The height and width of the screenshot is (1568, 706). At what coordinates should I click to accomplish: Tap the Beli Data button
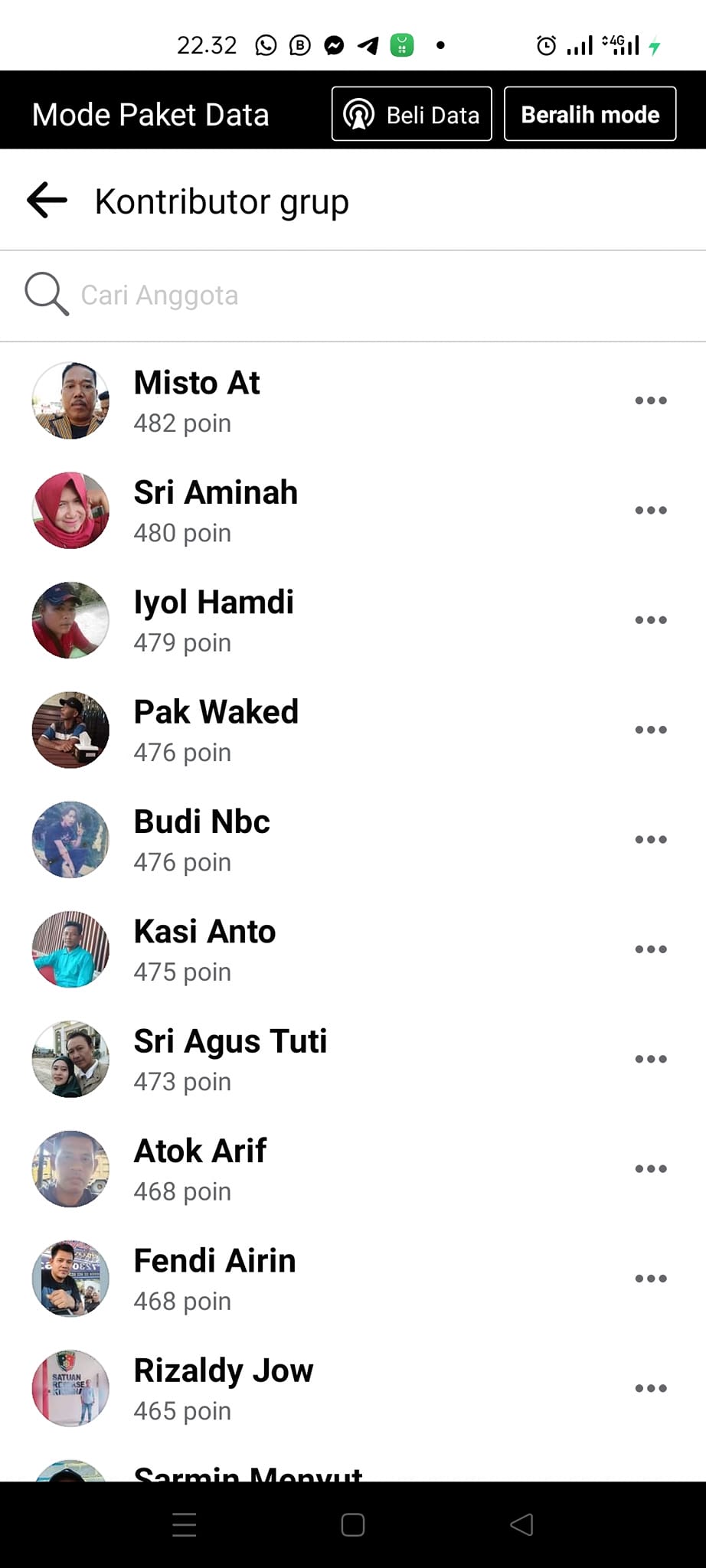click(411, 114)
